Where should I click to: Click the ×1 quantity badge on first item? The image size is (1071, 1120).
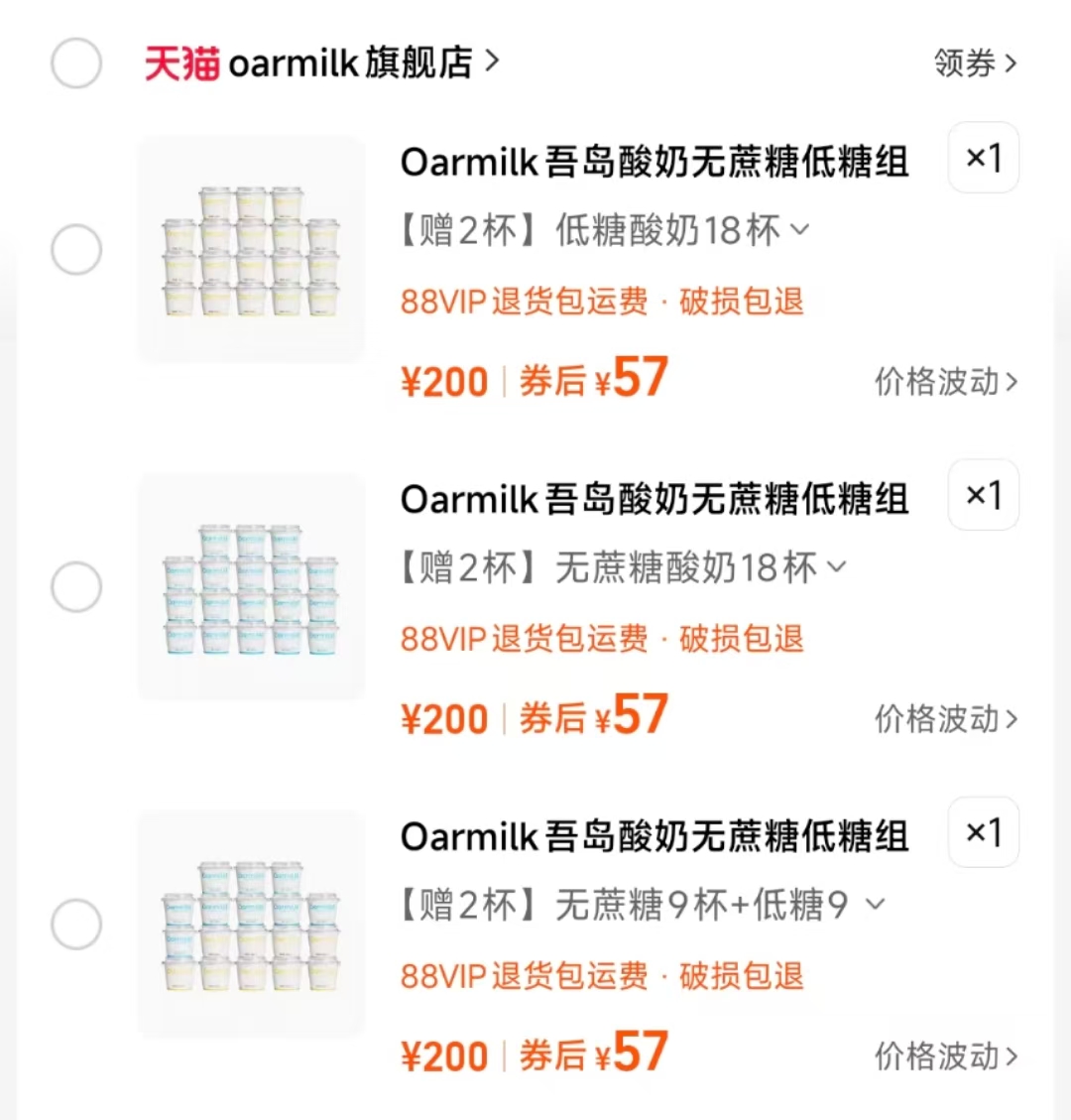(x=983, y=158)
